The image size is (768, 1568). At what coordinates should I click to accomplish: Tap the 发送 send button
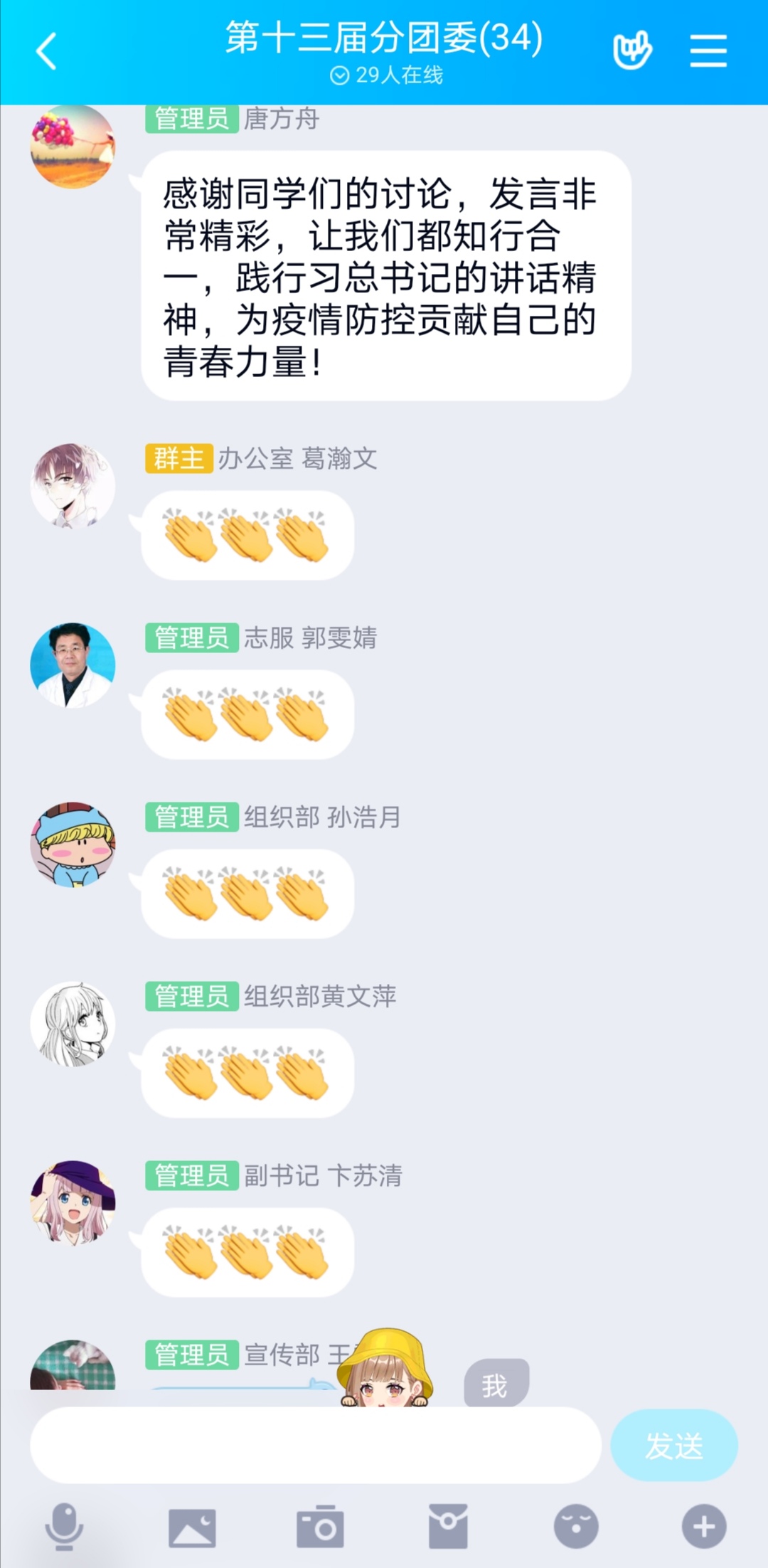(674, 1445)
